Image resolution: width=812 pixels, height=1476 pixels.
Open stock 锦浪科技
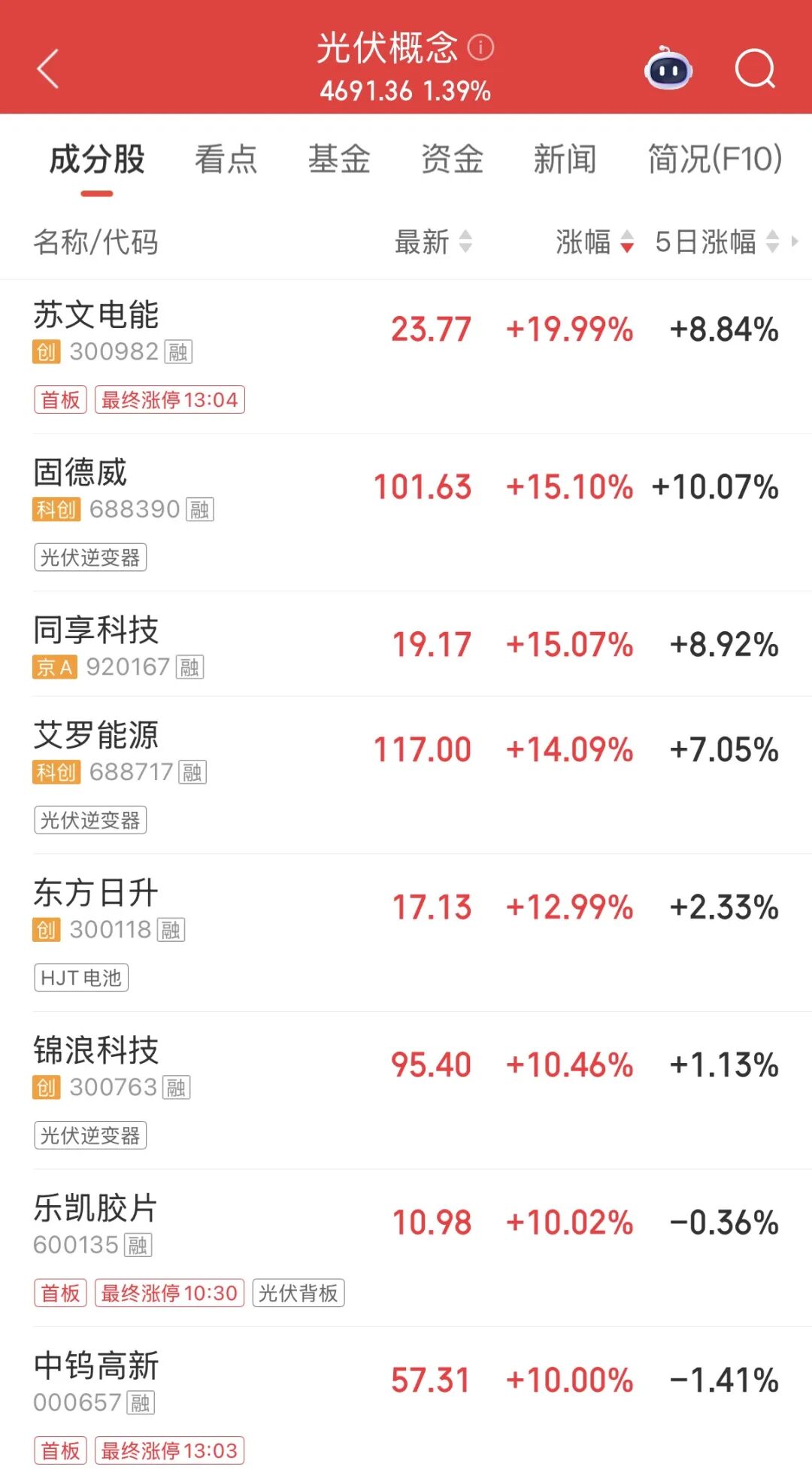pos(96,1050)
